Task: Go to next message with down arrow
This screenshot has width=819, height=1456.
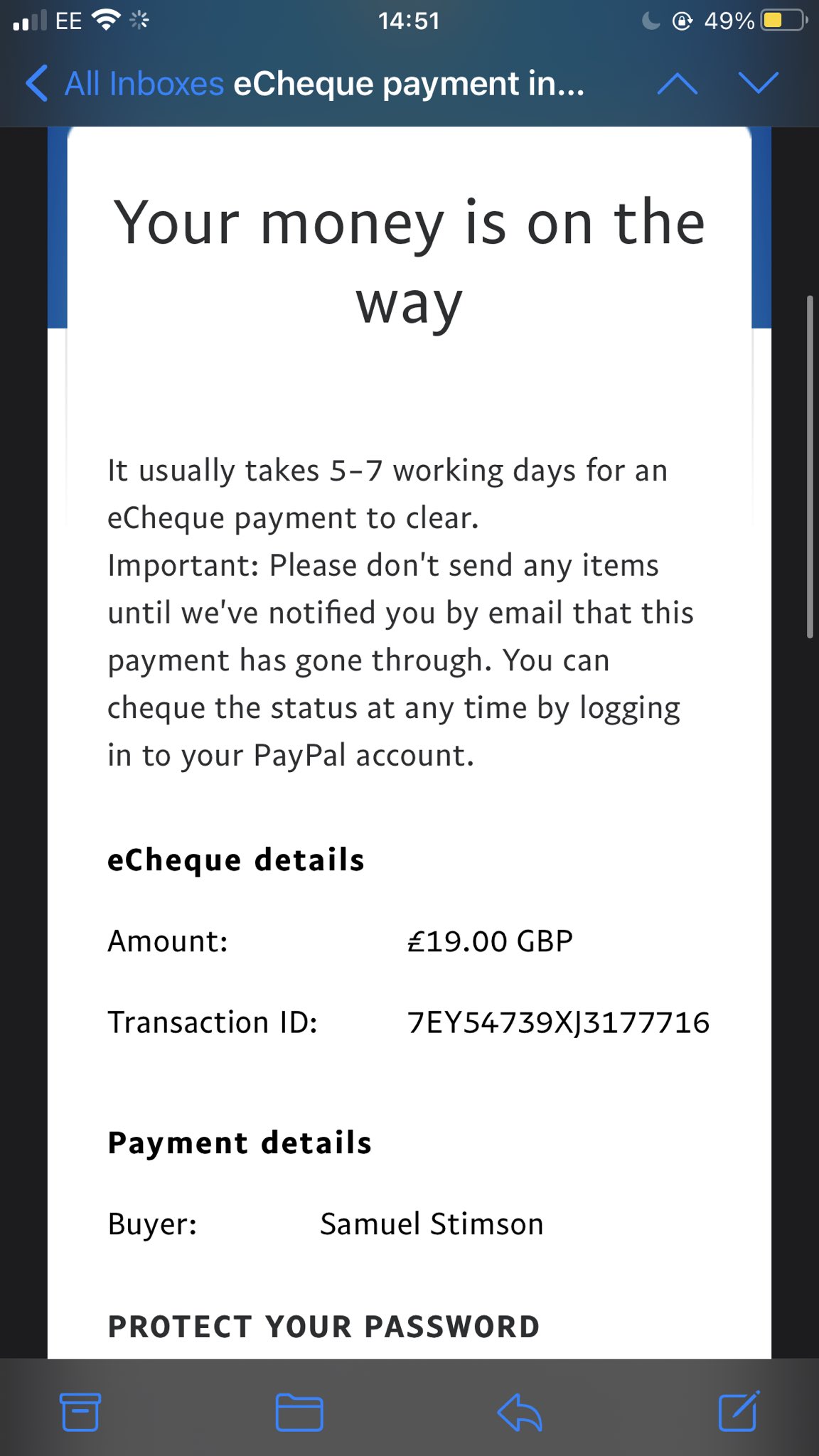Action: pos(759,84)
